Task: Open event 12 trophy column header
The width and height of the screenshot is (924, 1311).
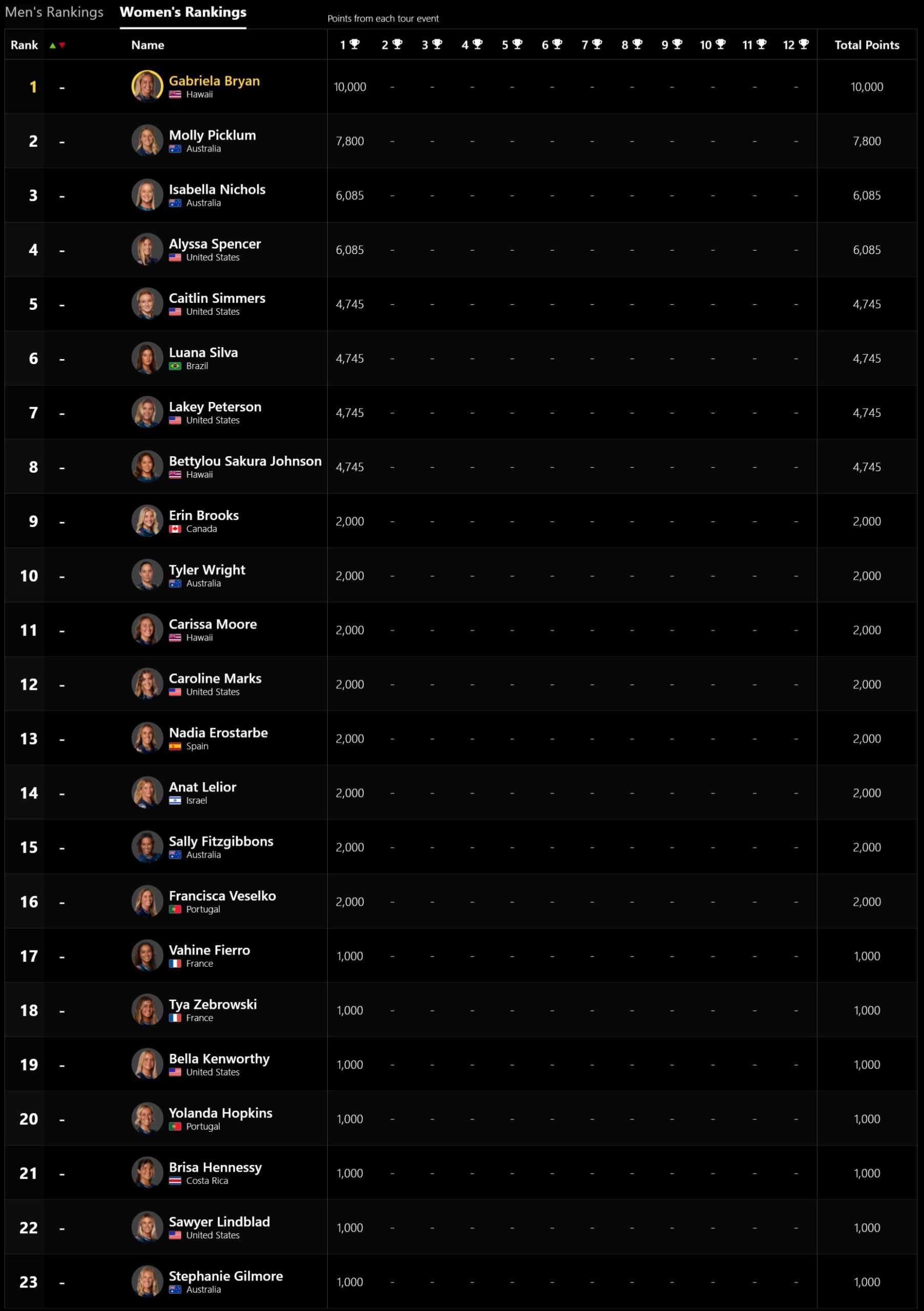Action: coord(795,45)
